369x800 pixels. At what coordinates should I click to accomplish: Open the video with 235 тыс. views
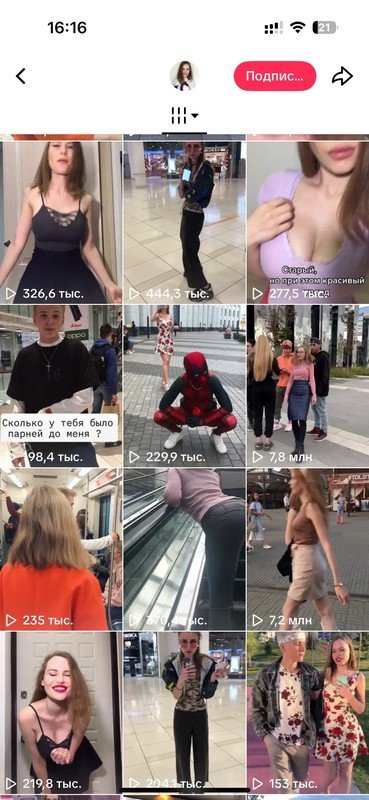pos(61,549)
